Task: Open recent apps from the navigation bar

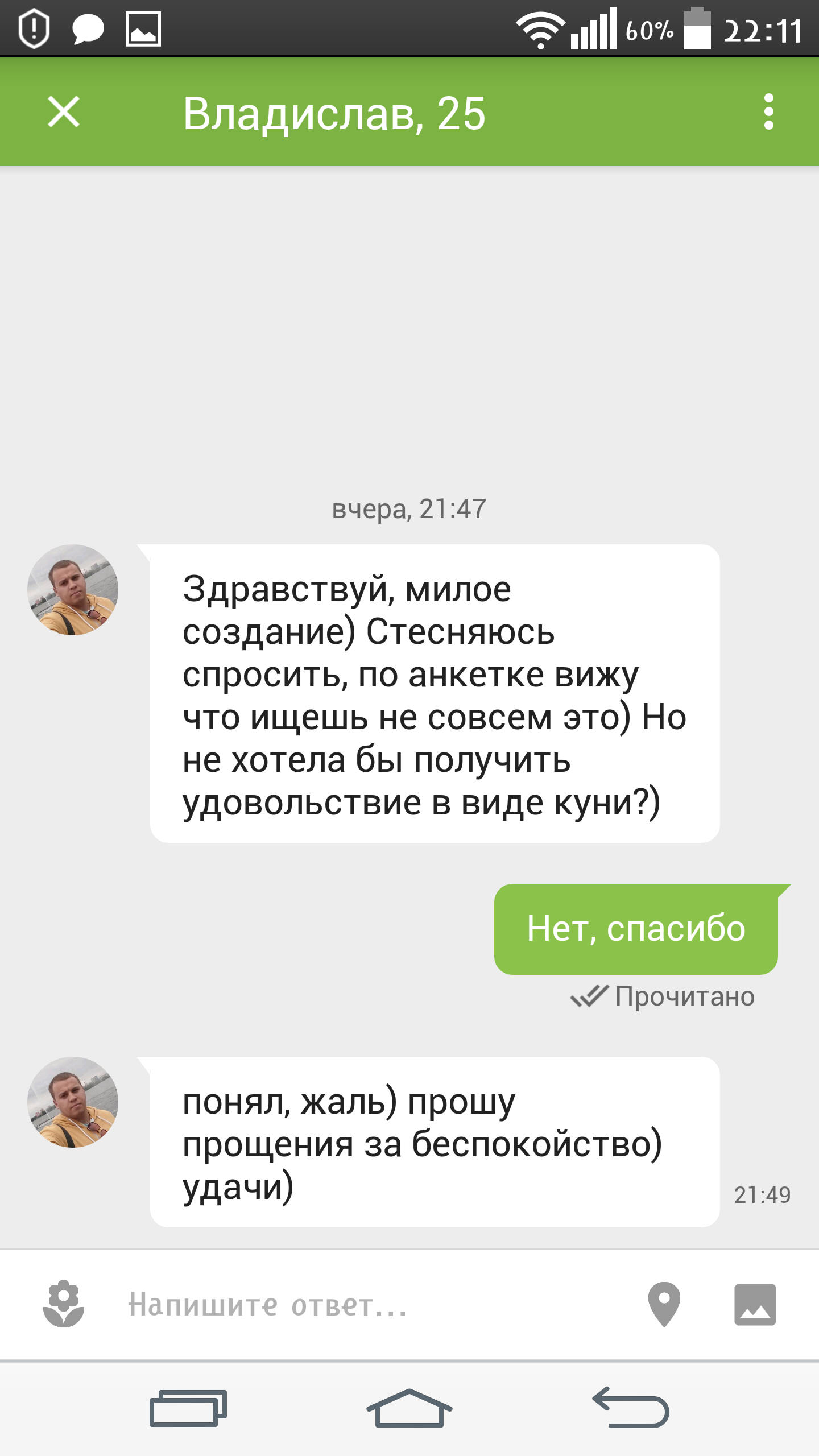Action: coord(188,1408)
